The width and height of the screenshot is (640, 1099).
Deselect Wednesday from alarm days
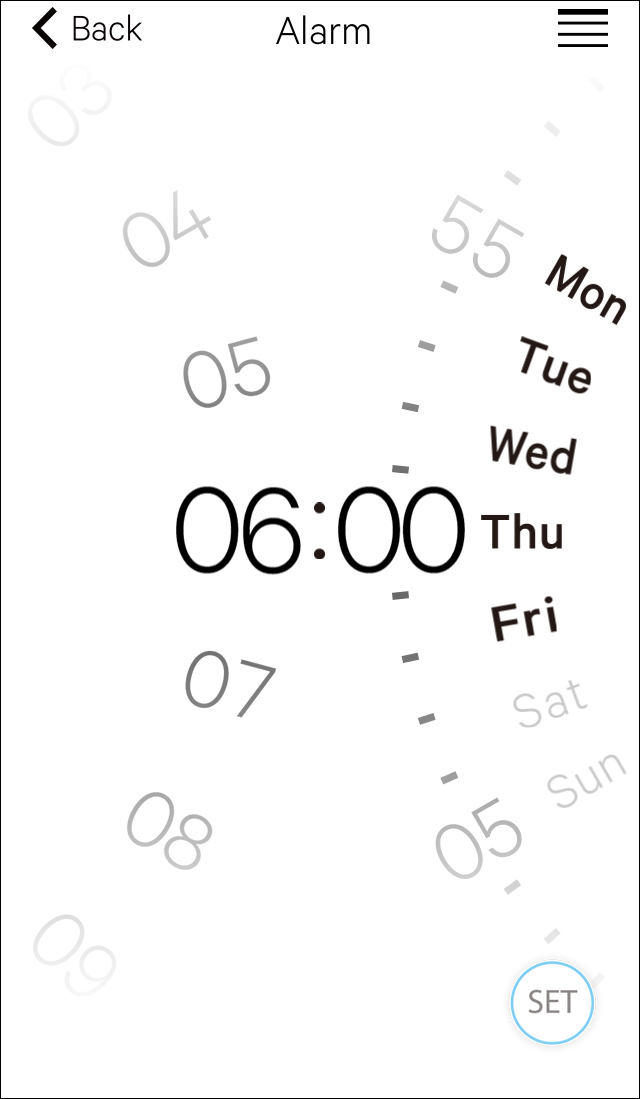tap(533, 449)
